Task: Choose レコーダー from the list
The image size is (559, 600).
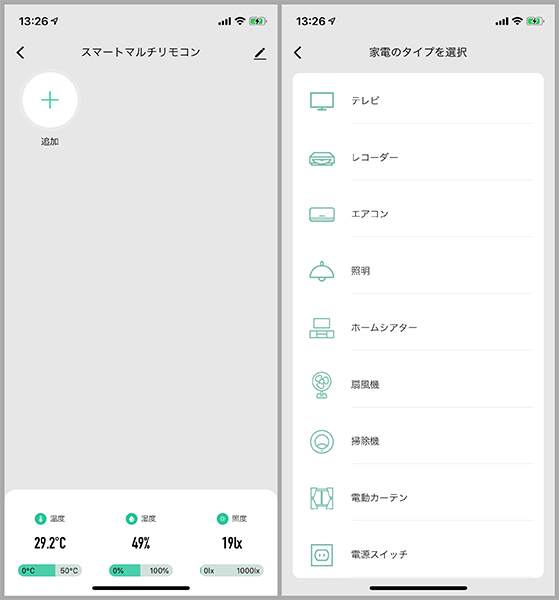Action: pos(418,158)
